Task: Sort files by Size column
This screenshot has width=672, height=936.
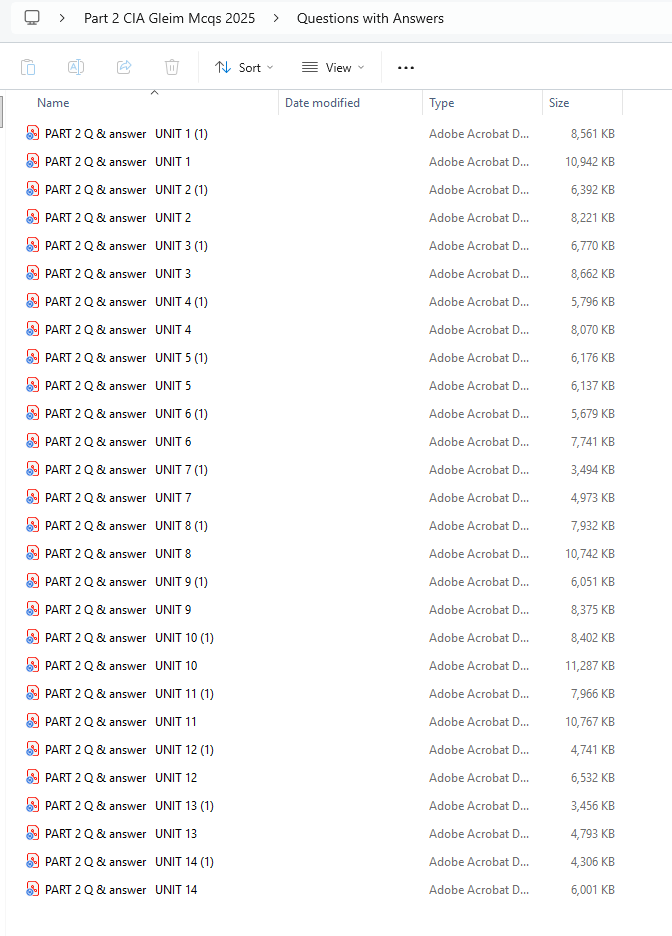Action: [559, 103]
